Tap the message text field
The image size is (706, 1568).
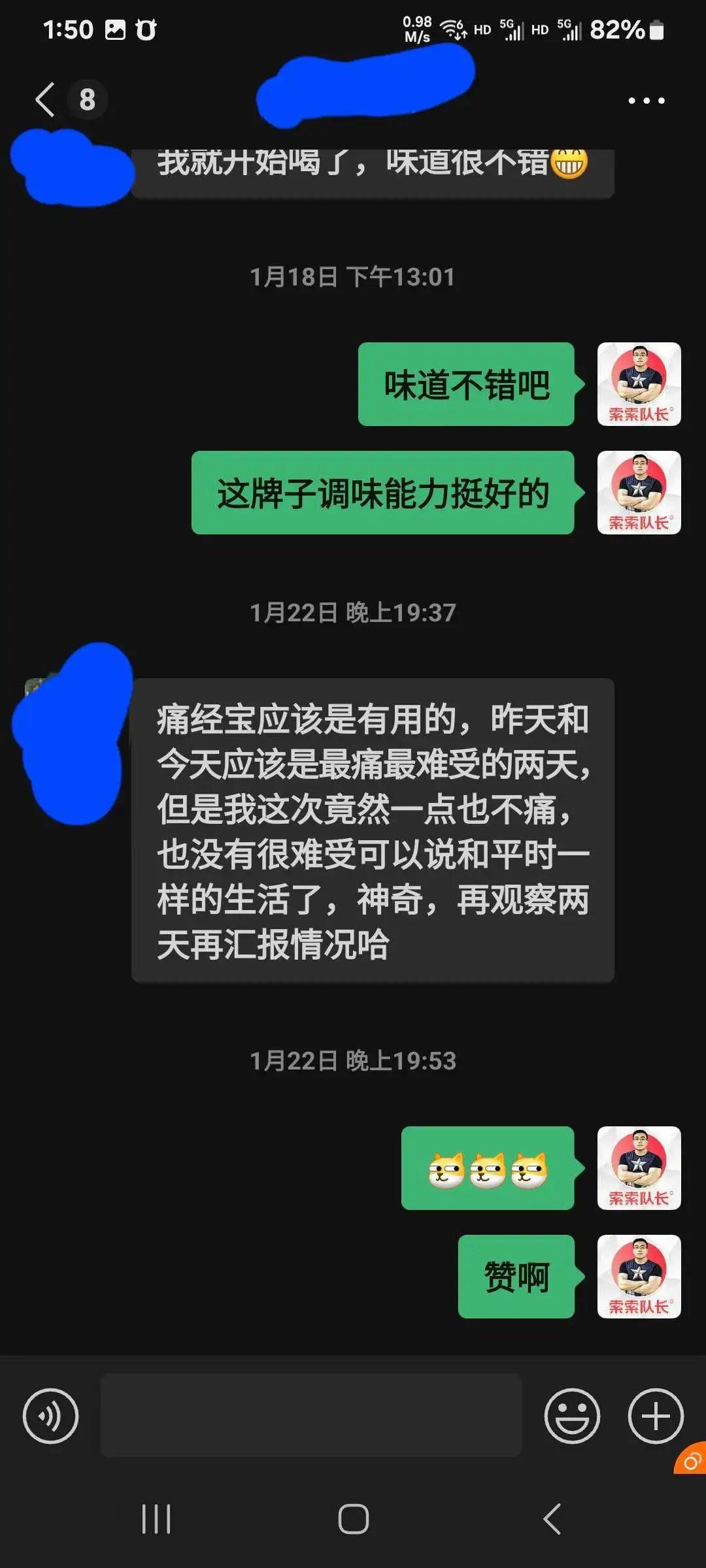(x=311, y=1416)
